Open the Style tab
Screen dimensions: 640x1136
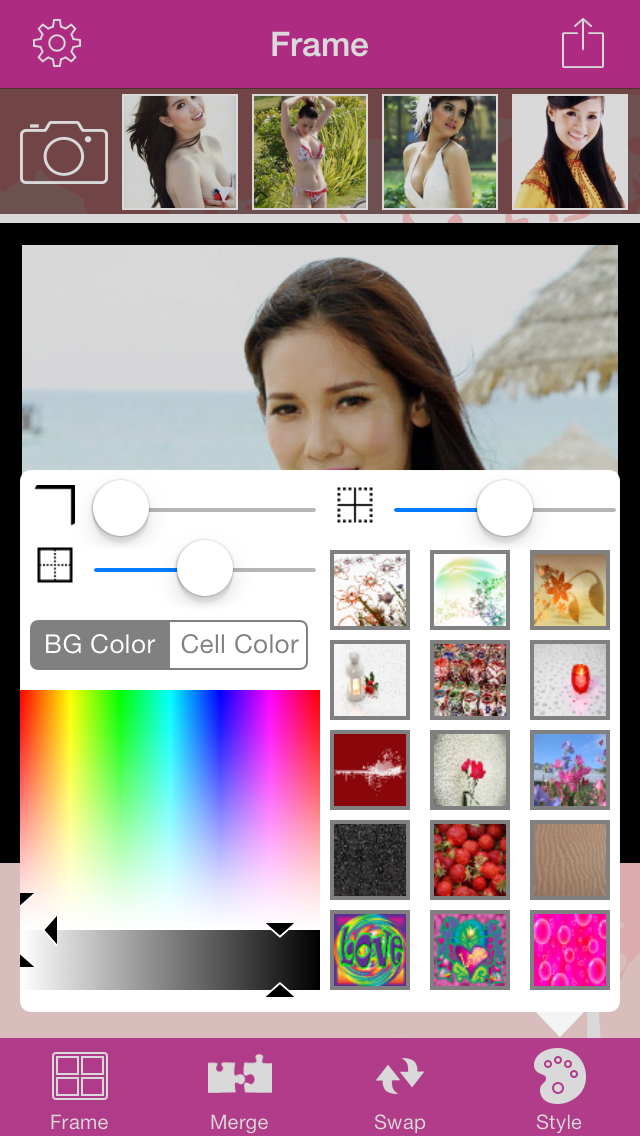click(x=559, y=1090)
